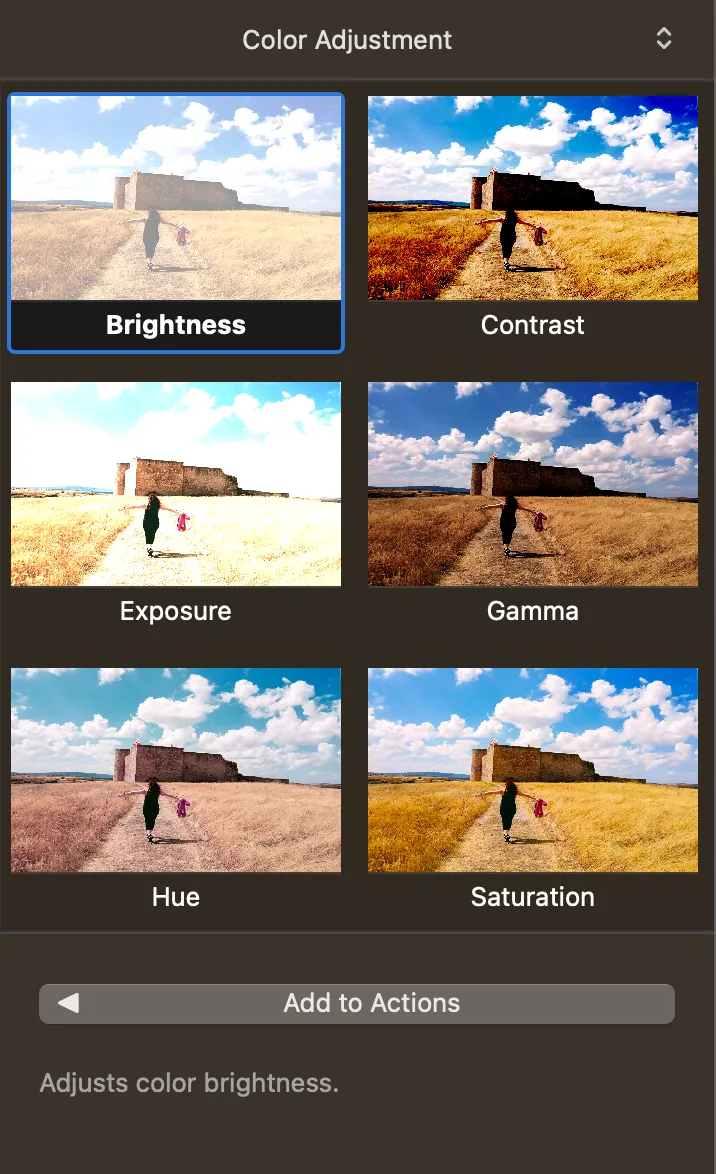
Task: Select the Gamma adjustment preview
Action: pos(532,485)
